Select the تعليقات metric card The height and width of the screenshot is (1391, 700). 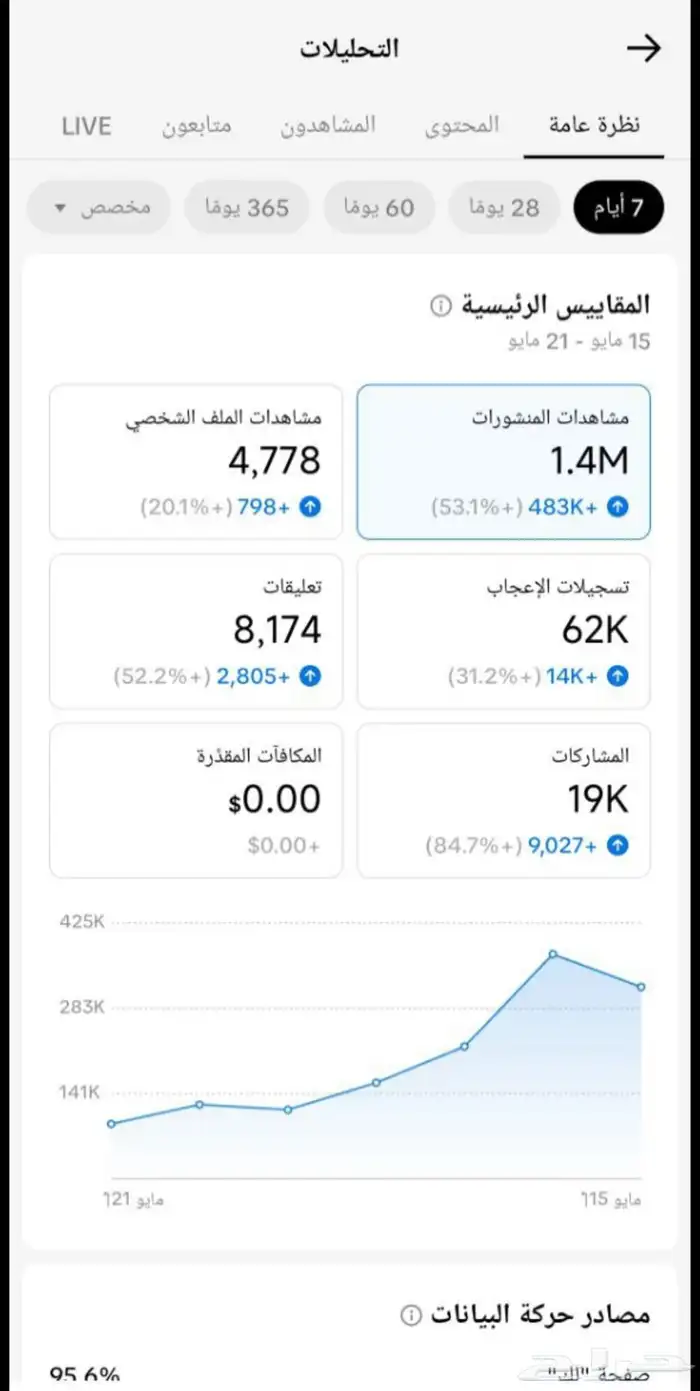click(196, 631)
